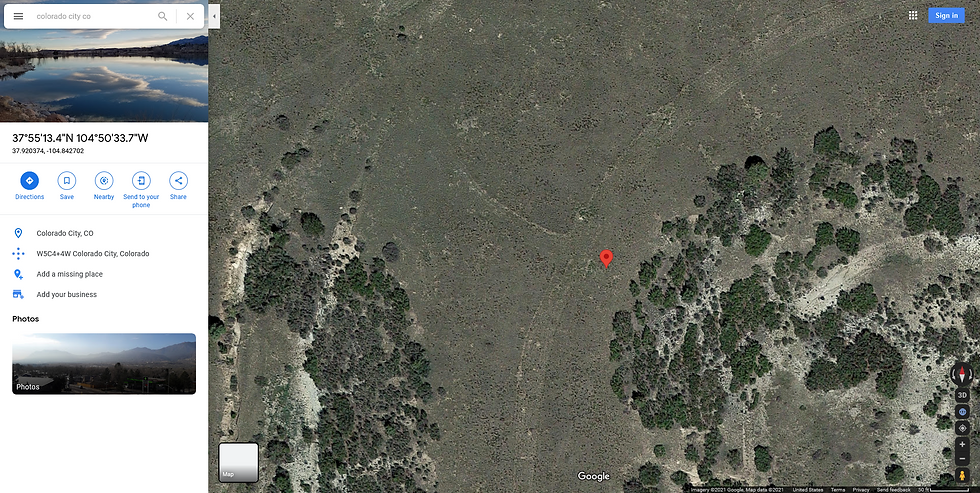This screenshot has width=980, height=493.
Task: Run search with the magnifier icon
Action: coord(163,16)
